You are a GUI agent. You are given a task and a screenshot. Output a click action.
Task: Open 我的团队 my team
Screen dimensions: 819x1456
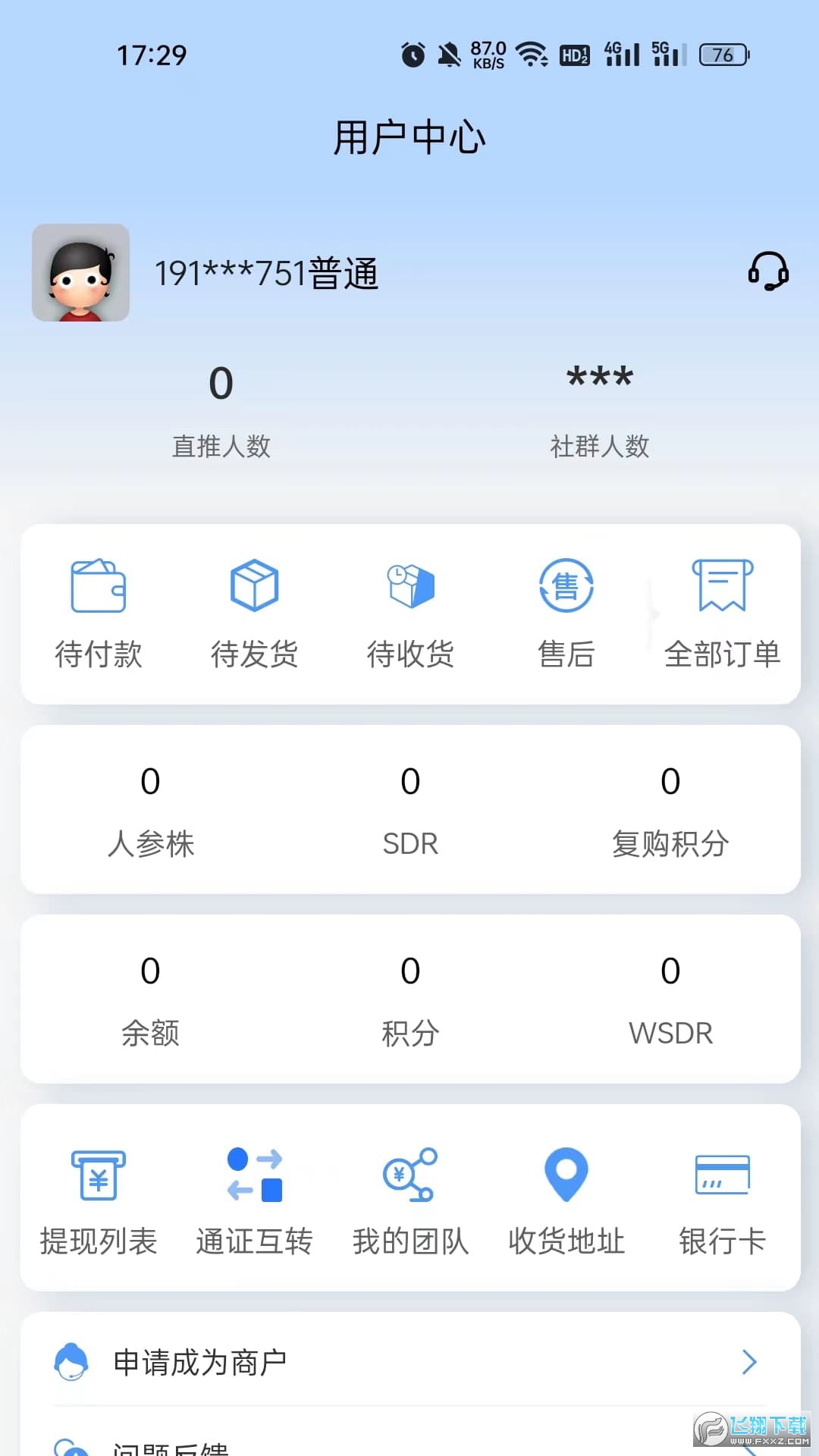[410, 1200]
